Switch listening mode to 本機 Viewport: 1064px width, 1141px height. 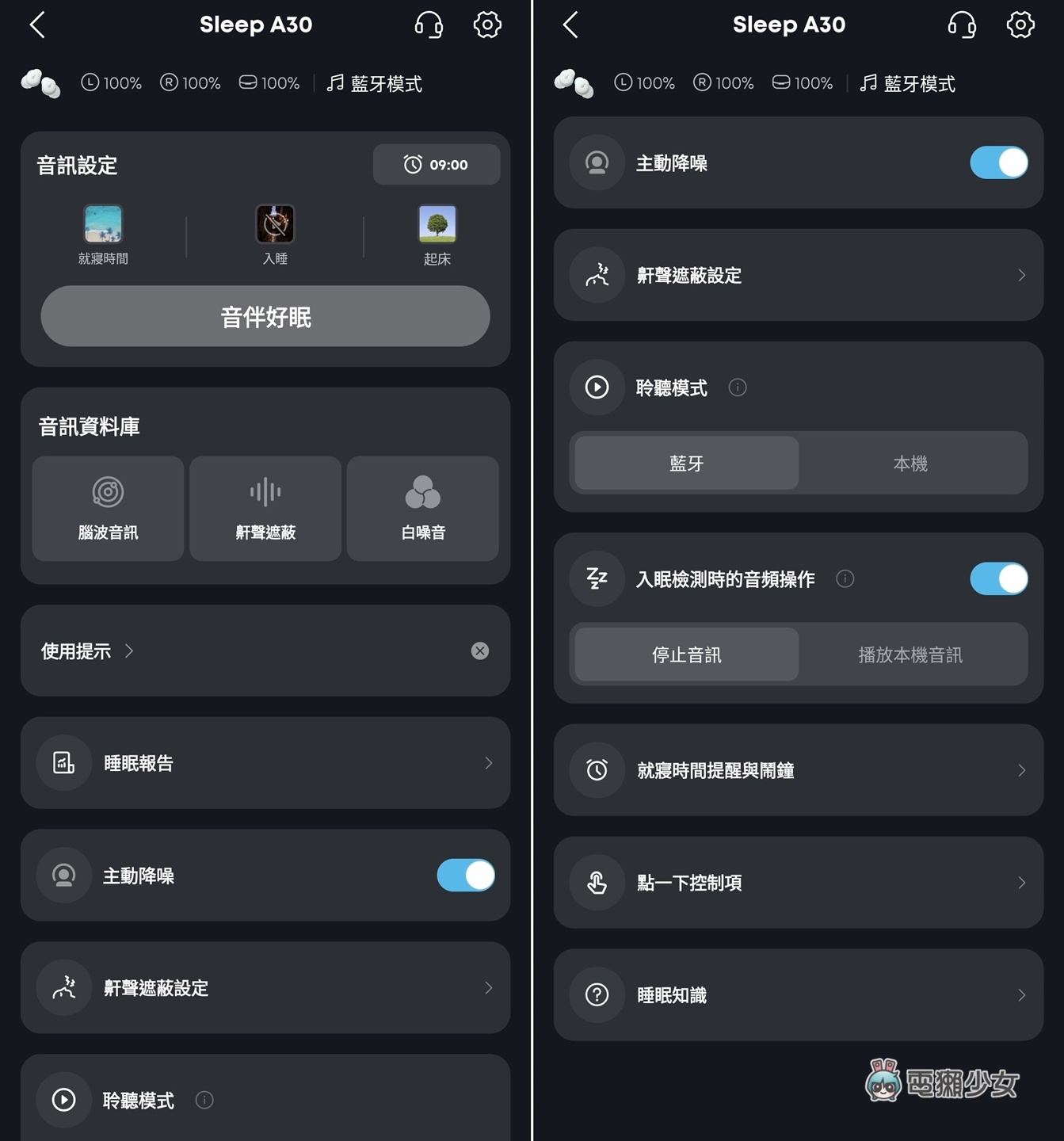pos(910,464)
